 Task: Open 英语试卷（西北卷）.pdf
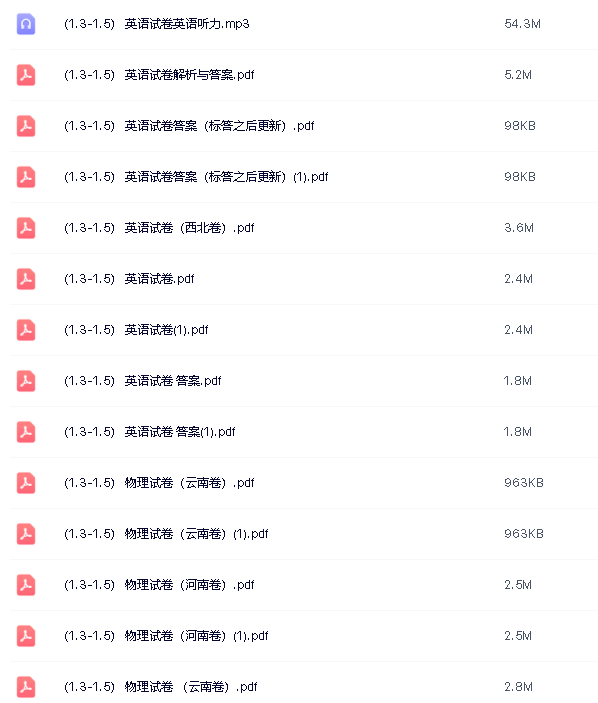coord(159,228)
